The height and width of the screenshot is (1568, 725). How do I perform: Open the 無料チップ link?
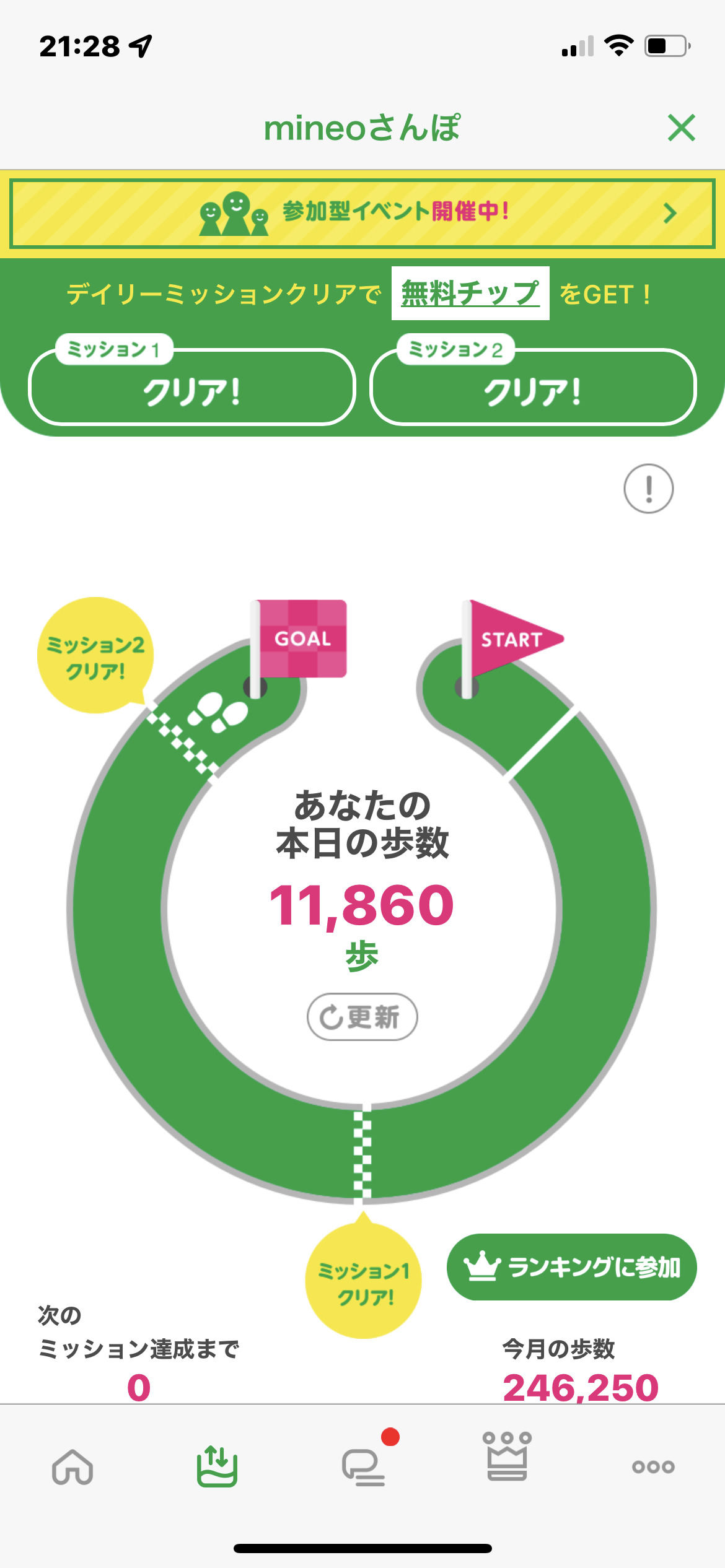click(470, 294)
